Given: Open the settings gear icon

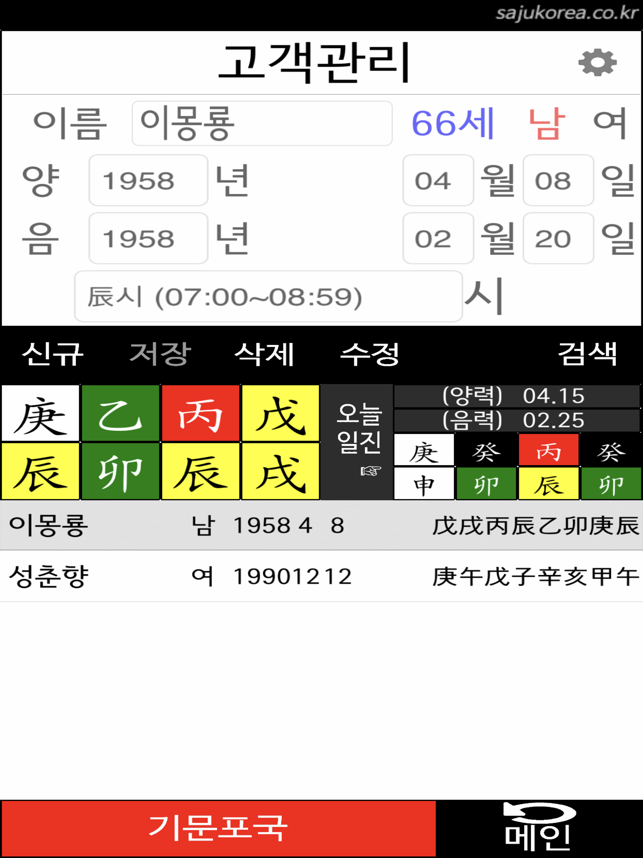Looking at the screenshot, I should point(597,62).
